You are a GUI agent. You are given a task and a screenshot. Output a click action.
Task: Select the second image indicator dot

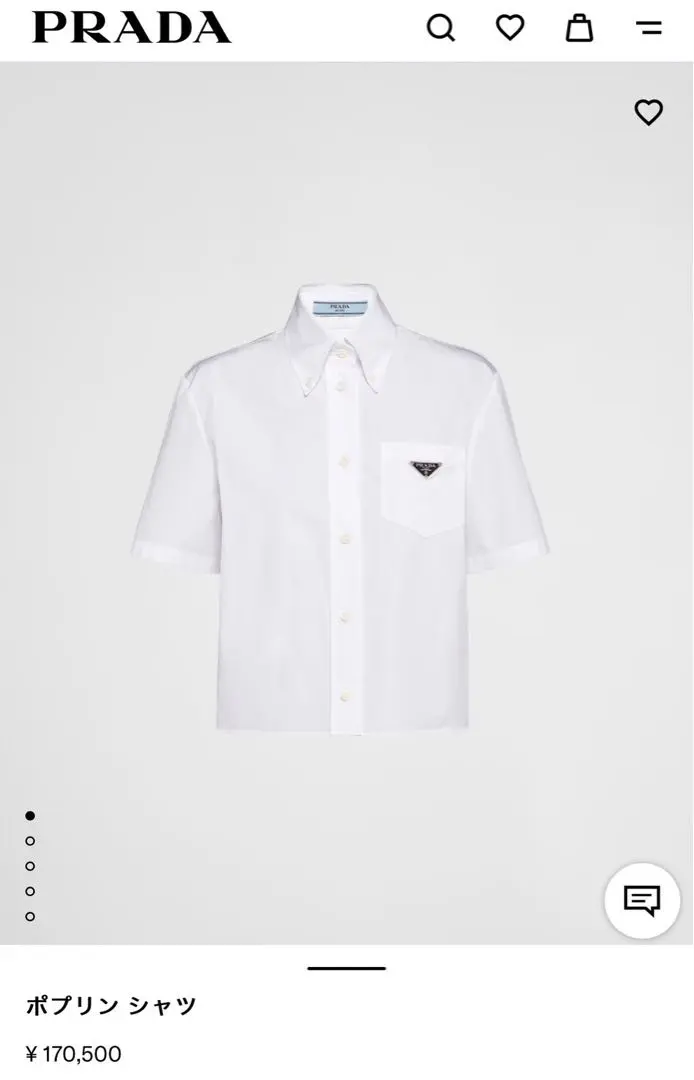(30, 841)
